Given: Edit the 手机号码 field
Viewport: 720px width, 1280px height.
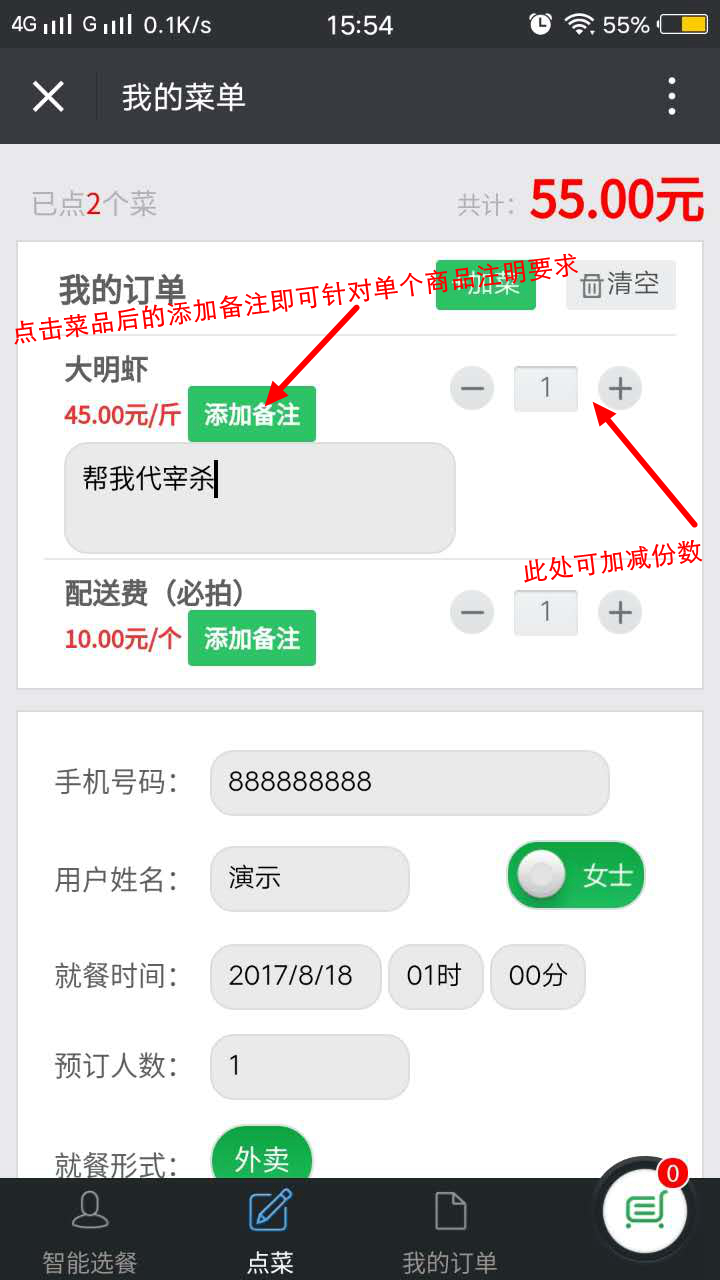Looking at the screenshot, I should click(x=409, y=783).
